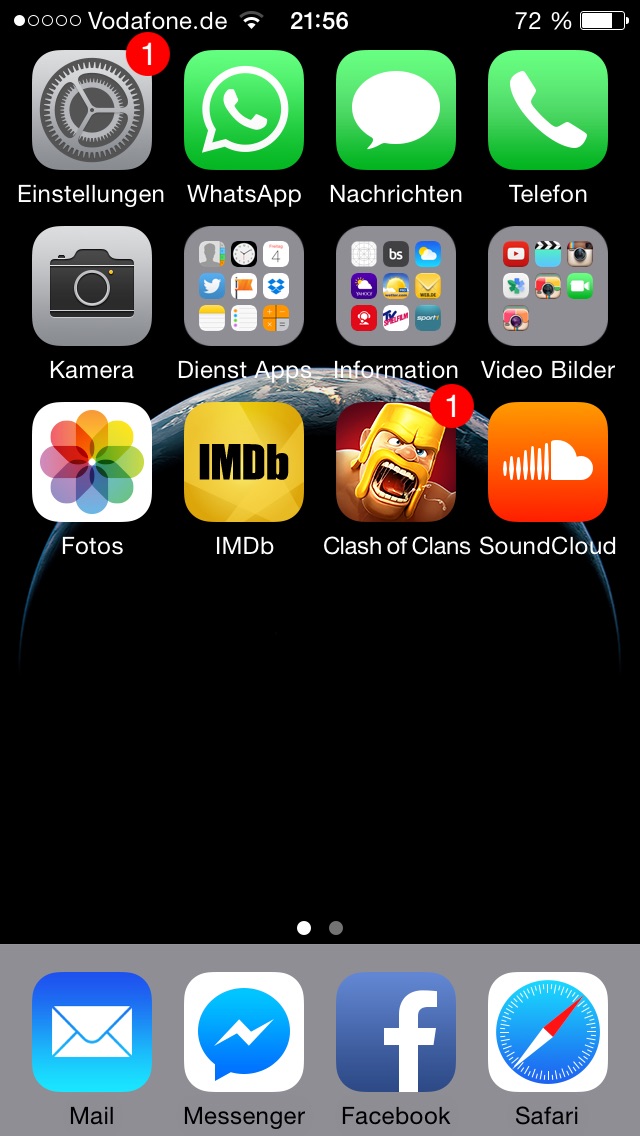Open the IMDb app
The image size is (640, 1136).
tap(244, 462)
